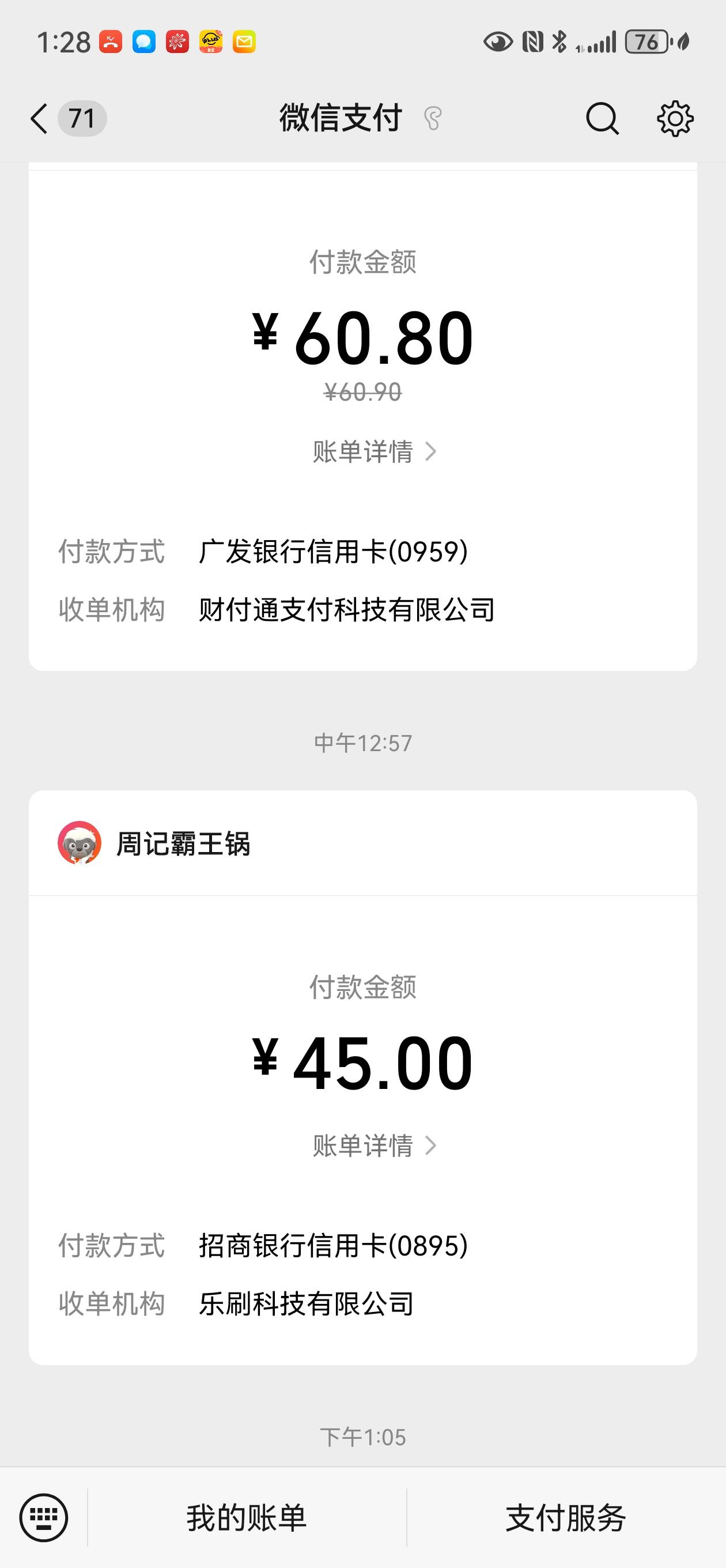726x1568 pixels.
Task: Switch to keyboard input mode
Action: click(44, 1517)
